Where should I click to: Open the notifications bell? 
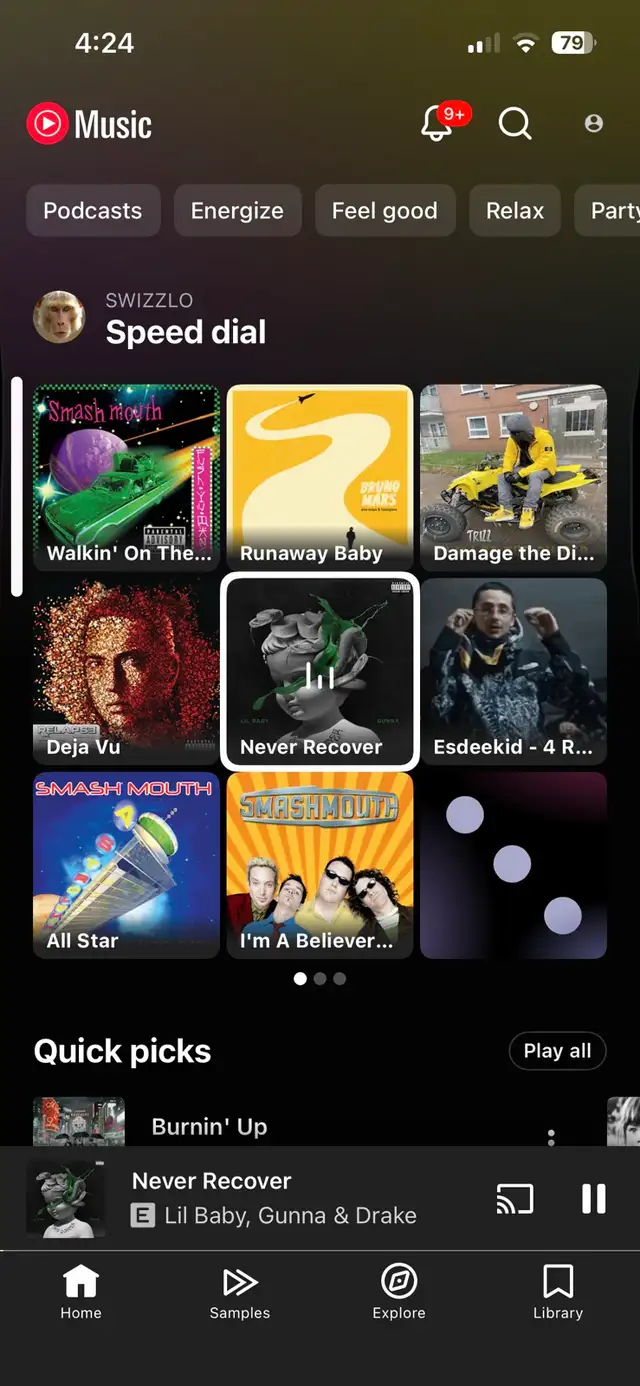tap(438, 124)
